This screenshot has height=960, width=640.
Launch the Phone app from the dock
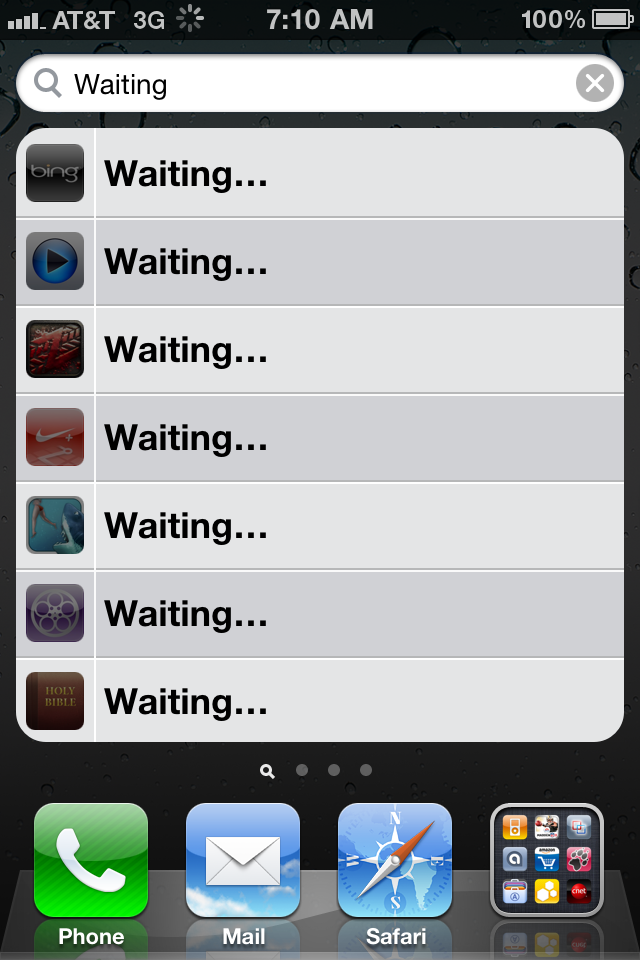pyautogui.click(x=91, y=861)
